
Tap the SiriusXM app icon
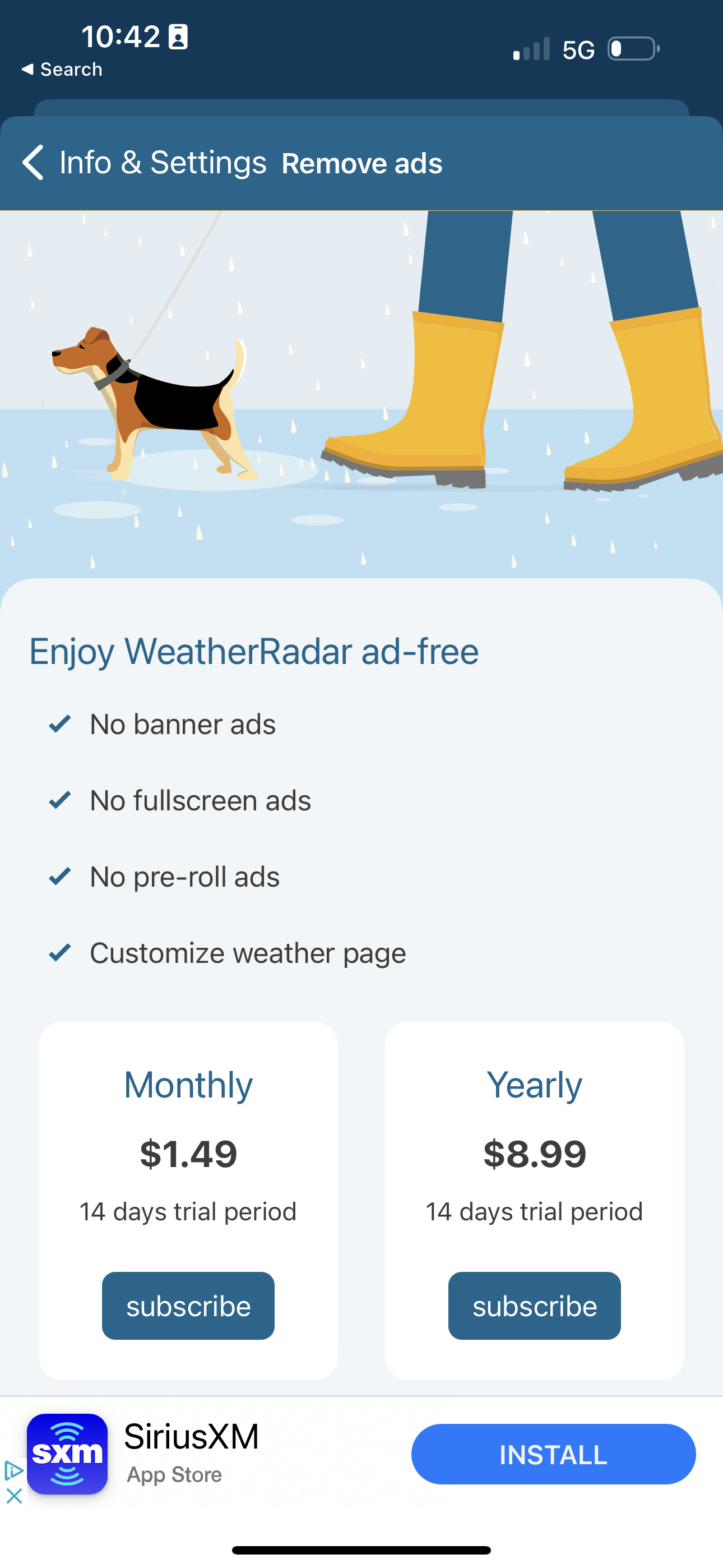67,1454
